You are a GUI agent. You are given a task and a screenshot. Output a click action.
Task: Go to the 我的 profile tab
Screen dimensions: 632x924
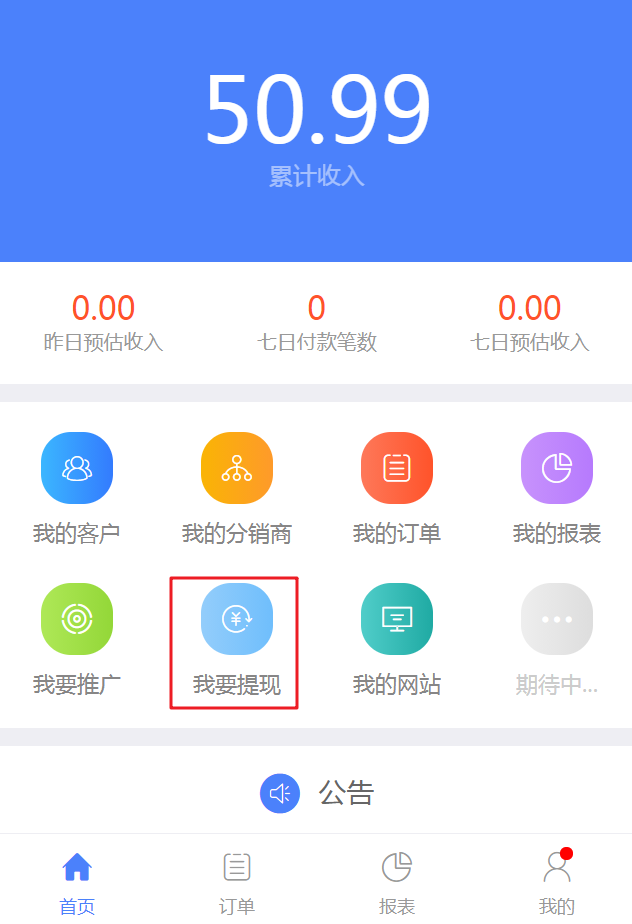(557, 880)
